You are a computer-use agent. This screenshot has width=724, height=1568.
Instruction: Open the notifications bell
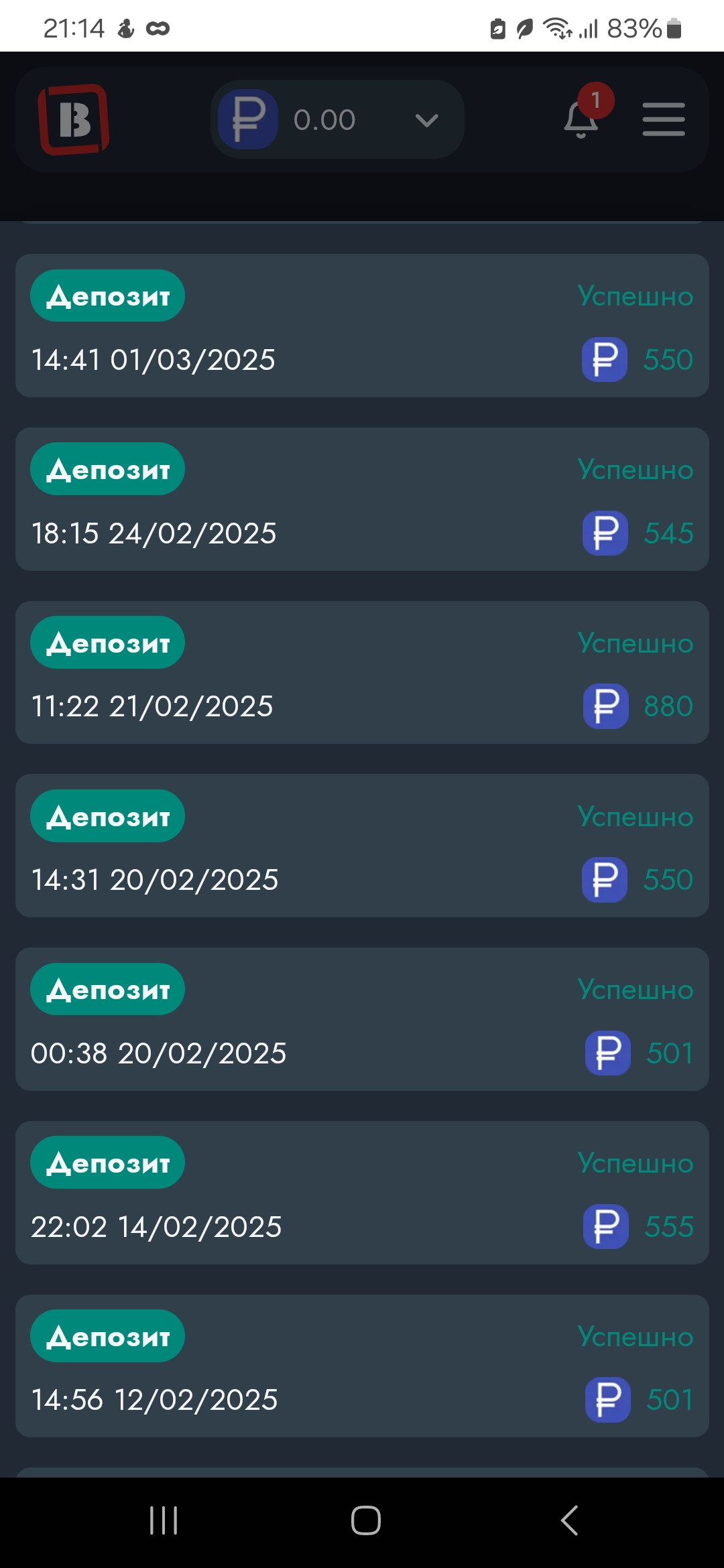click(581, 120)
